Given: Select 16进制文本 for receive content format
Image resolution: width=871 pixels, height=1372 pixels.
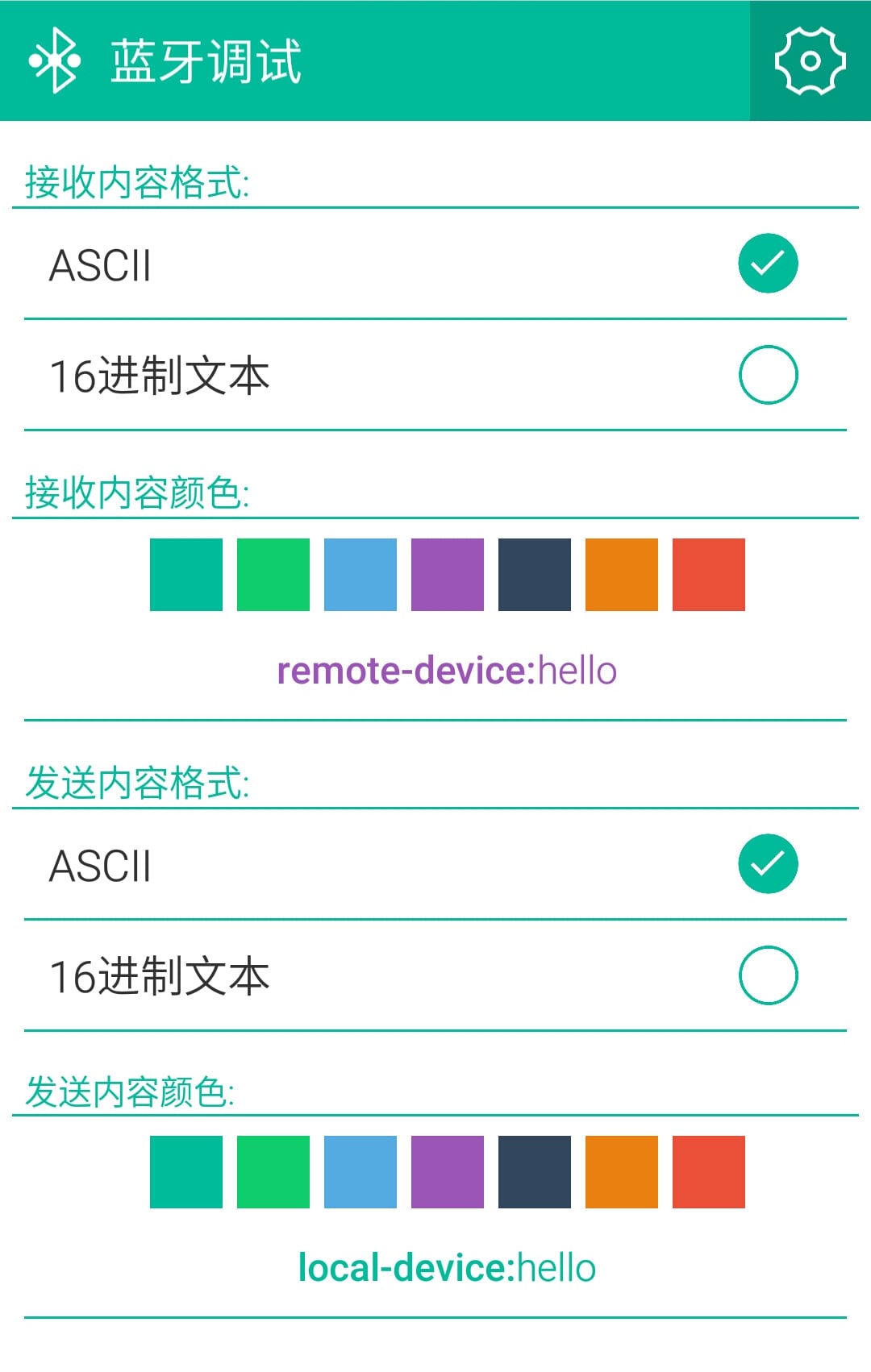Looking at the screenshot, I should coord(768,375).
